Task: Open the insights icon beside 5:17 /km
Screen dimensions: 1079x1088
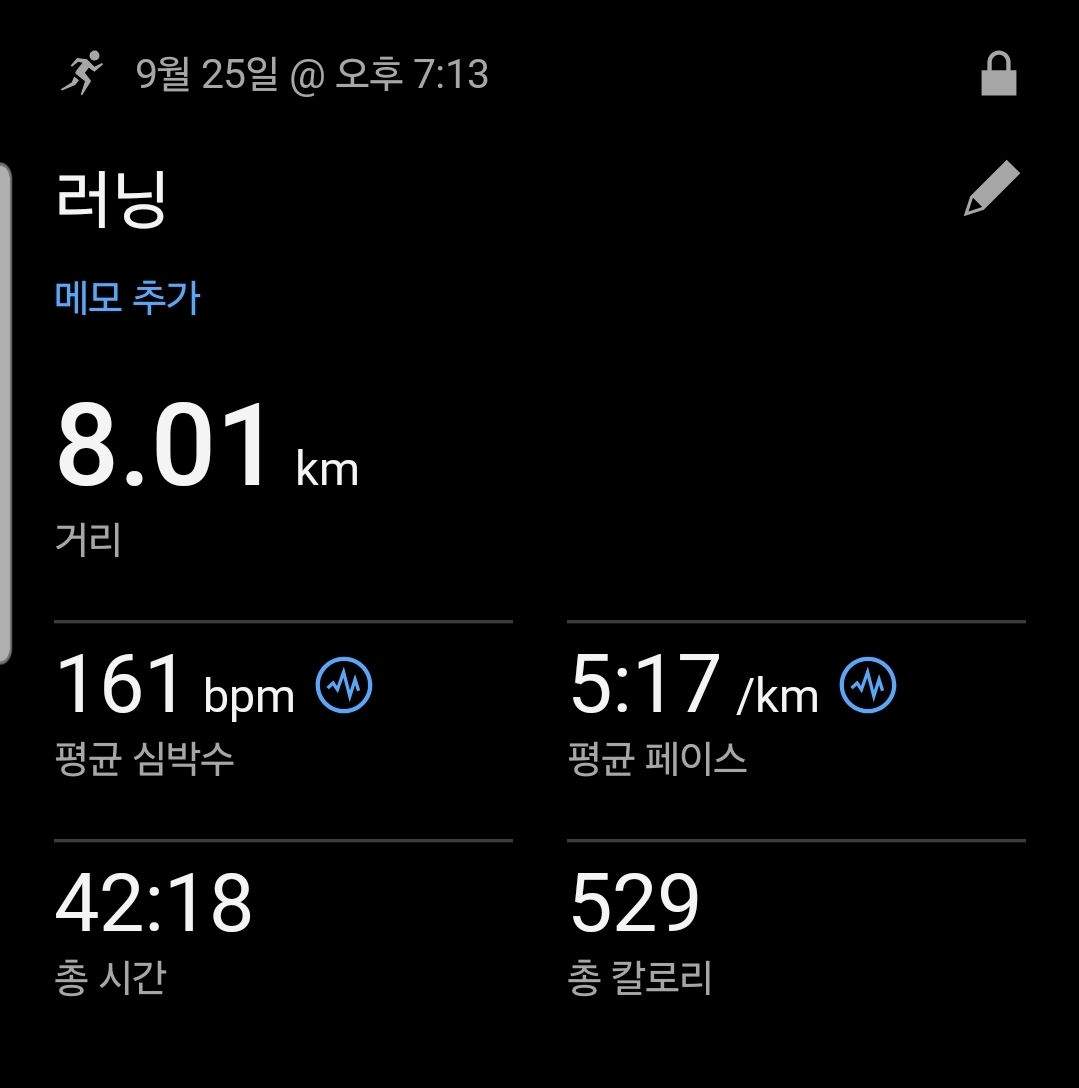Action: click(868, 685)
